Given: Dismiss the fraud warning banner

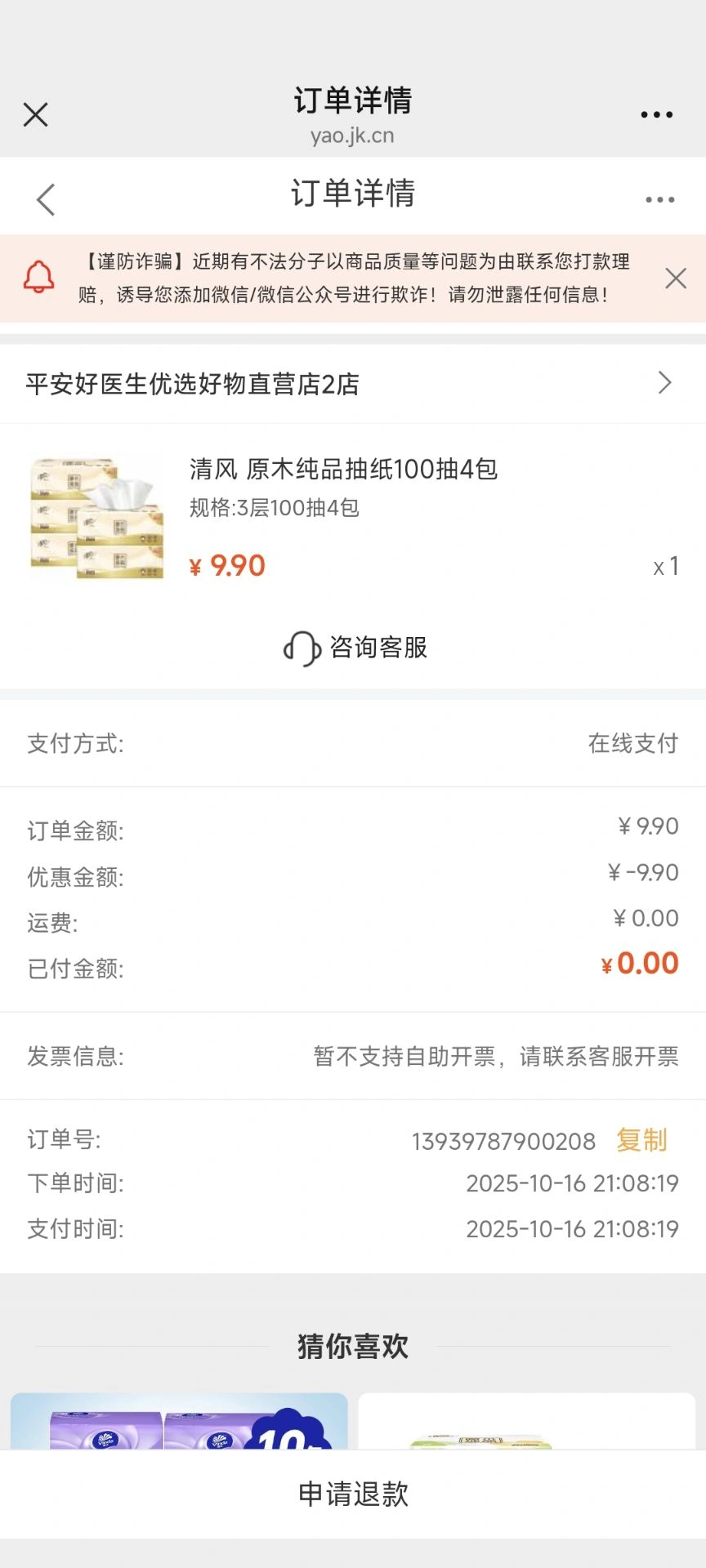Looking at the screenshot, I should tap(676, 278).
